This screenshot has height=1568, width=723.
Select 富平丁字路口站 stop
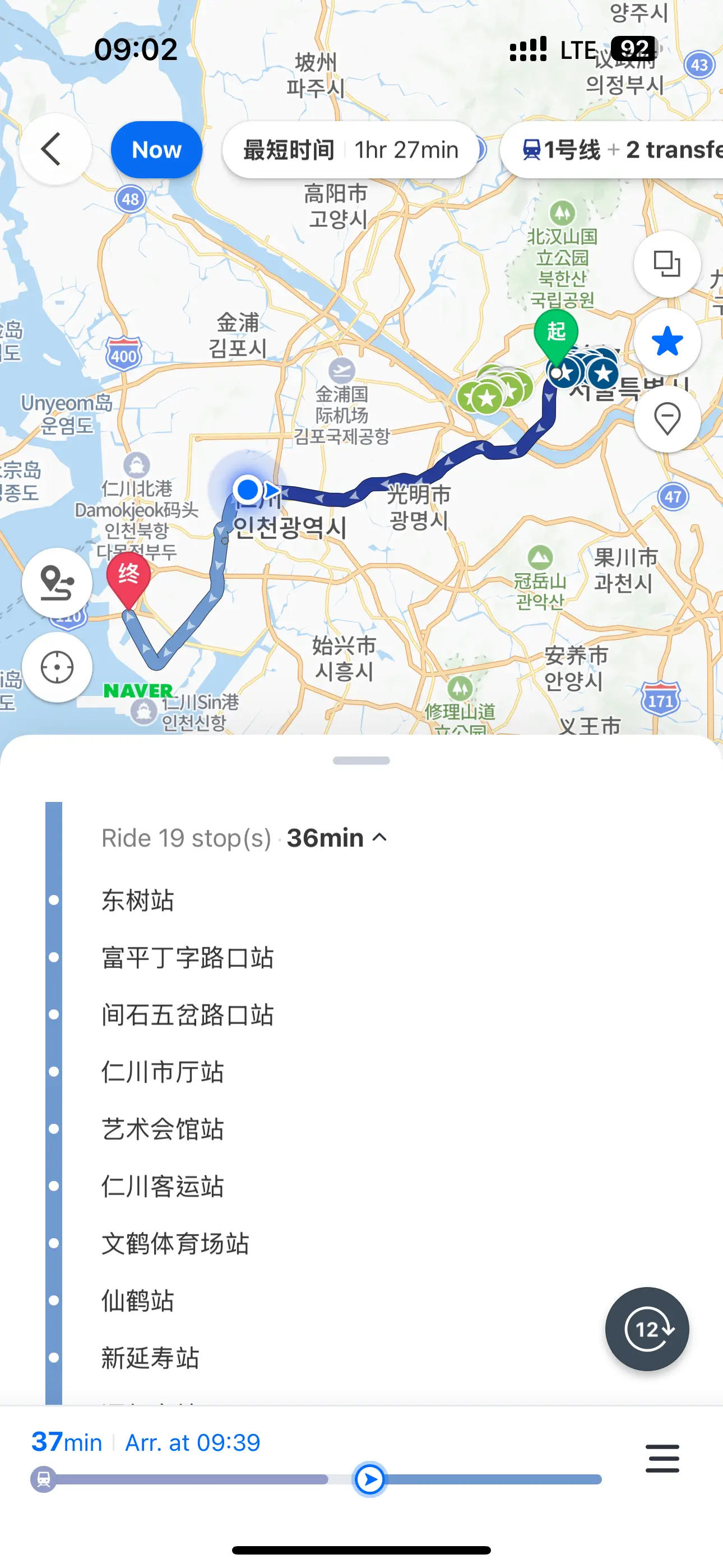(187, 957)
